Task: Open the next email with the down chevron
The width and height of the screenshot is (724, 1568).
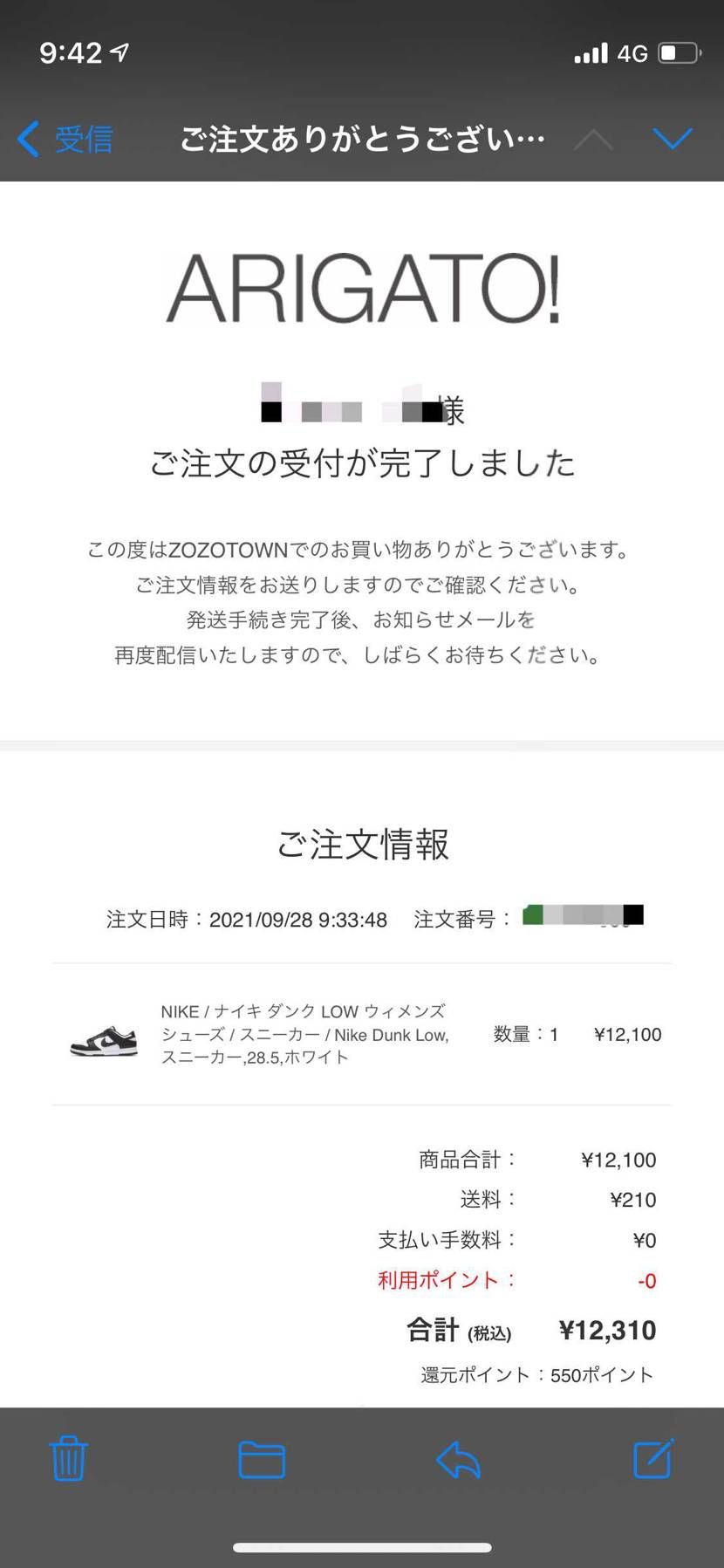Action: 673,139
